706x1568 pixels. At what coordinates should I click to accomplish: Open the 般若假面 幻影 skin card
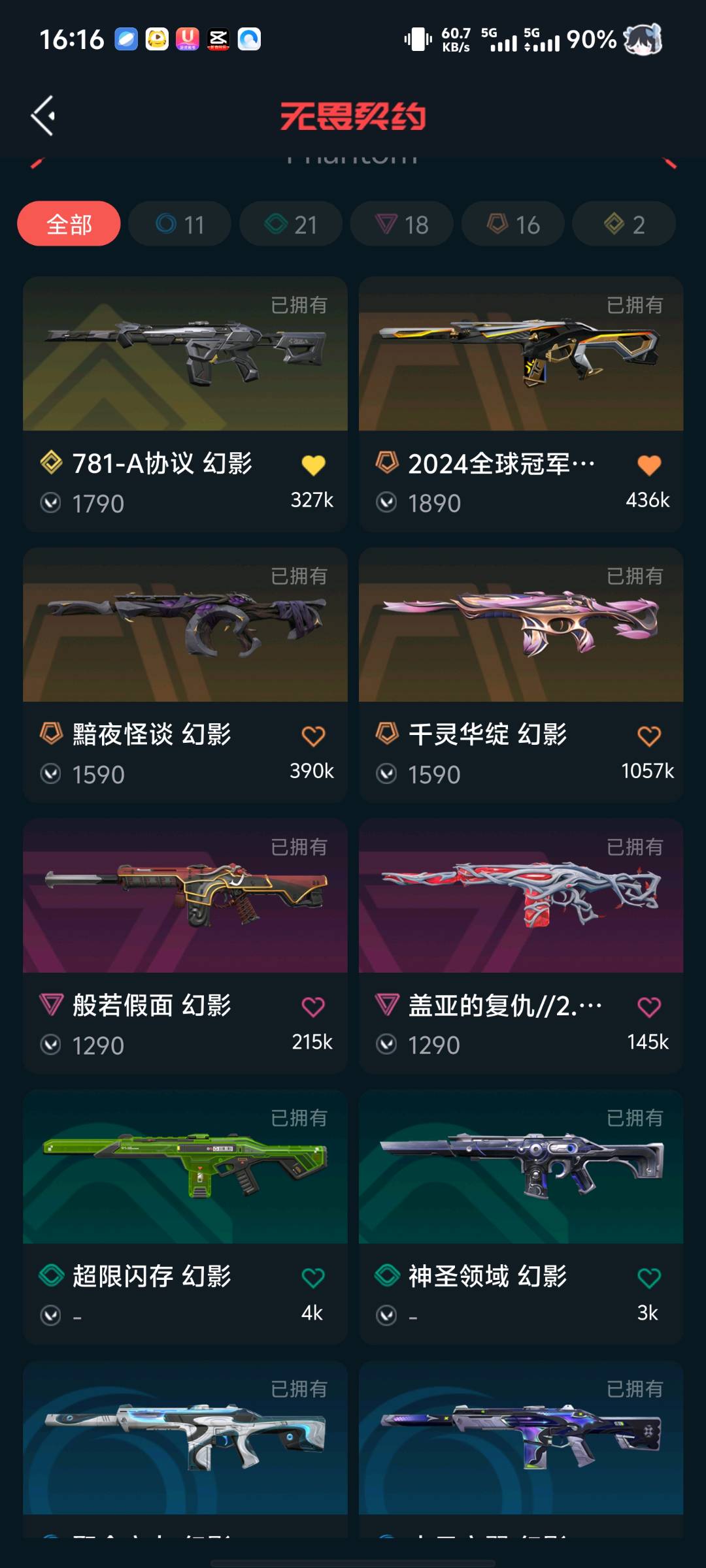pos(185,908)
